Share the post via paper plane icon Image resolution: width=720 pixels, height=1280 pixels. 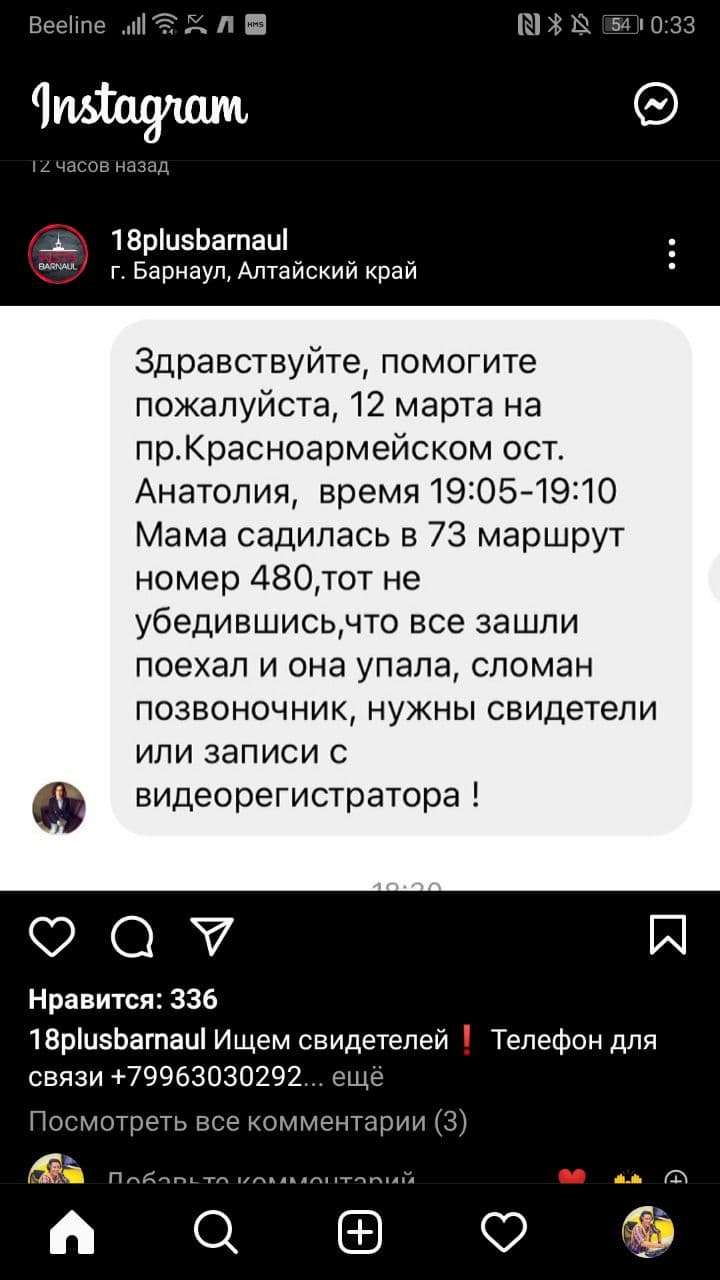(x=212, y=937)
